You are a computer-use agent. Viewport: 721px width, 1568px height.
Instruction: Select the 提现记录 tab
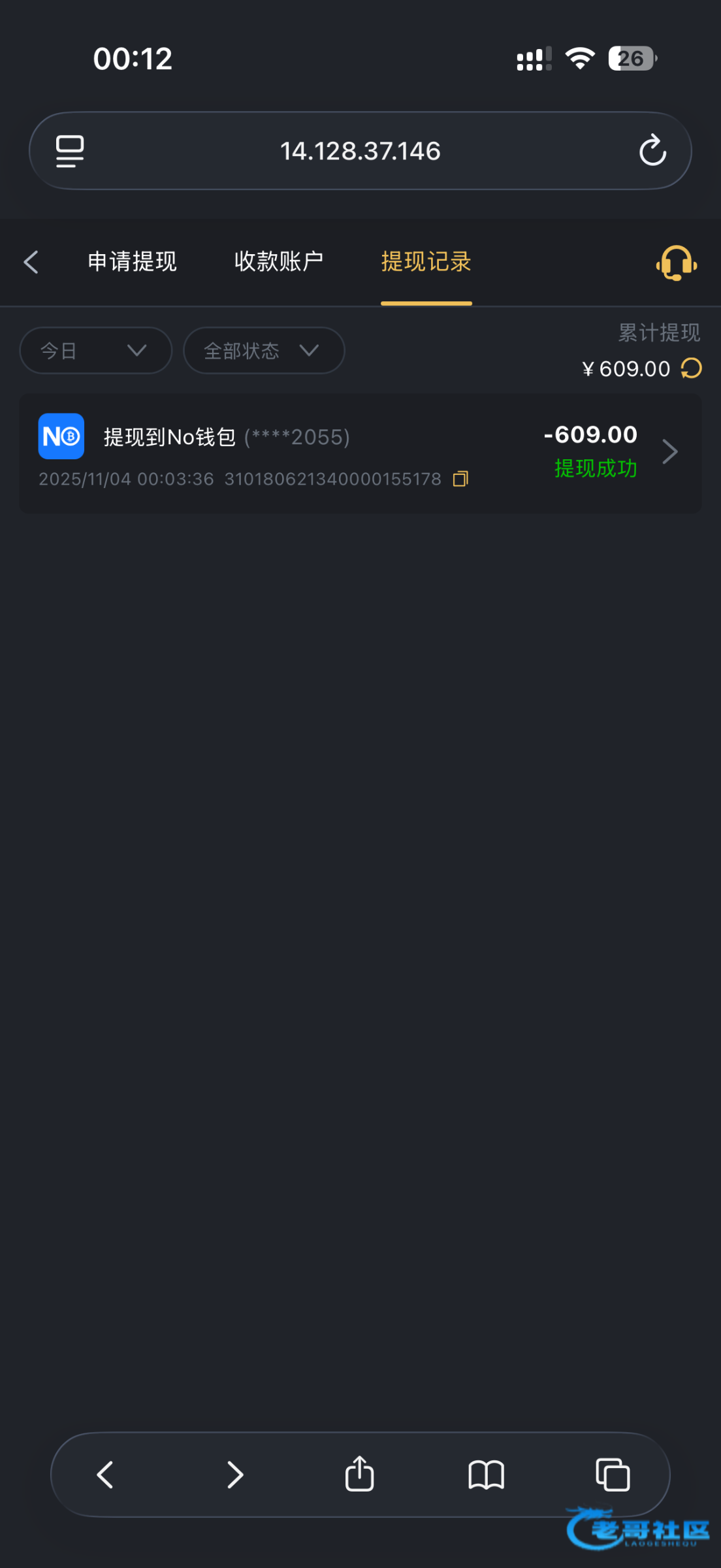pos(426,262)
